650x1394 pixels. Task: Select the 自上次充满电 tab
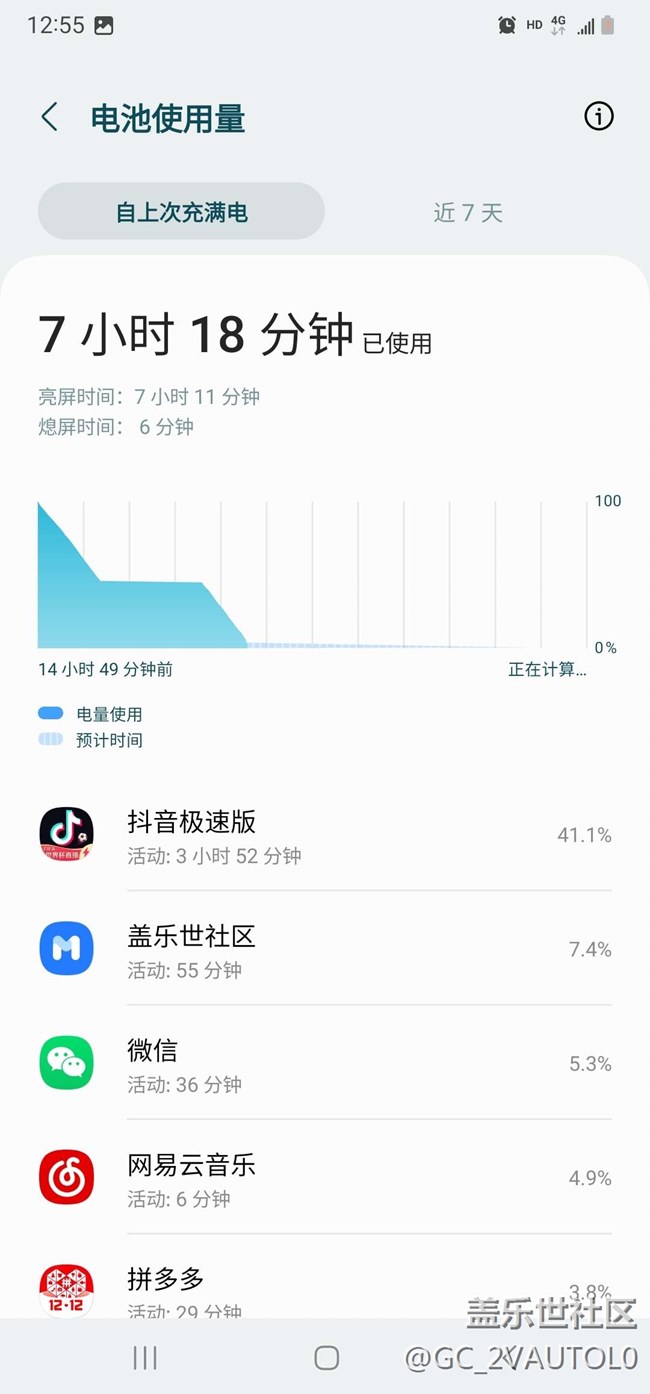point(181,212)
